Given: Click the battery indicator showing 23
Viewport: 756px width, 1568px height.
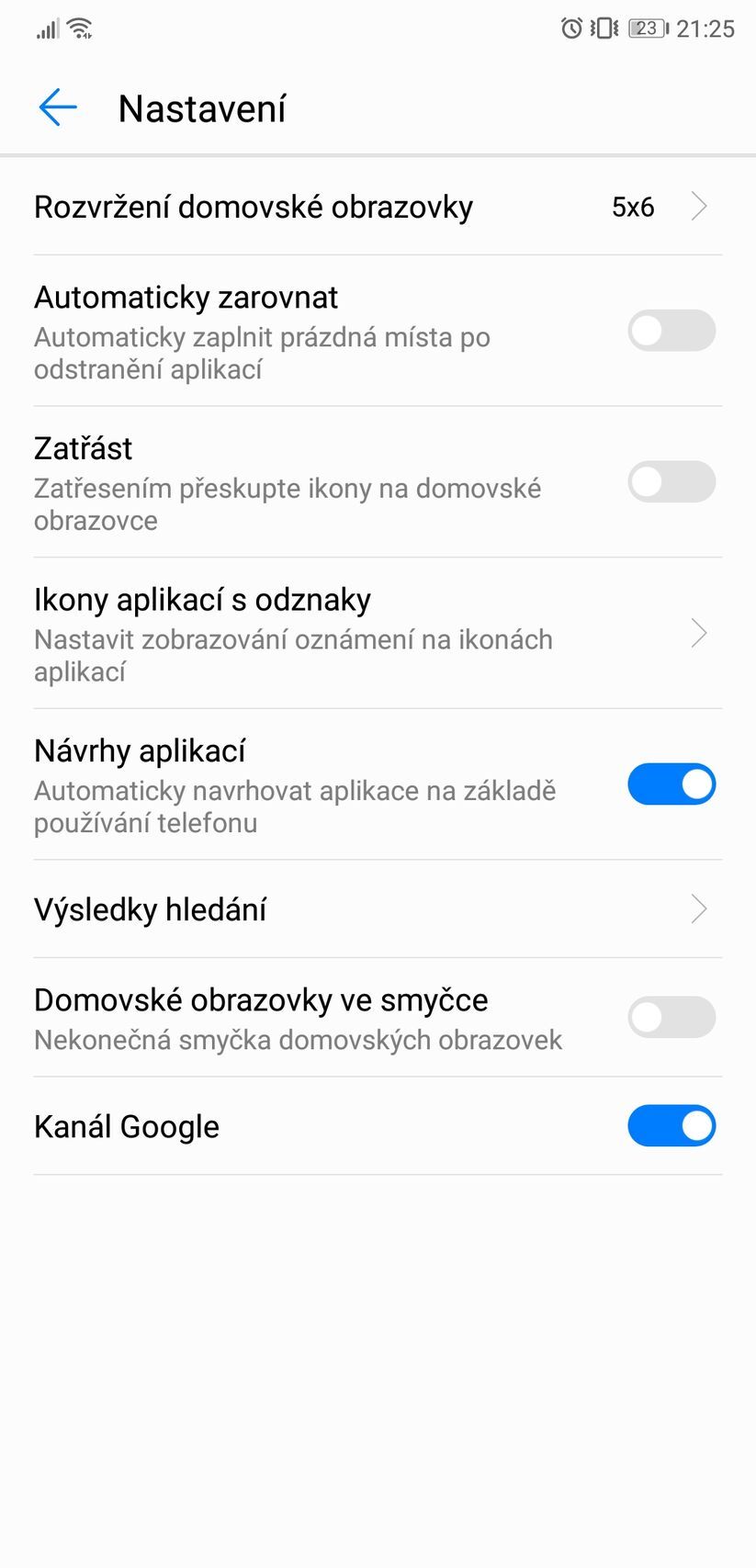Looking at the screenshot, I should (x=646, y=28).
